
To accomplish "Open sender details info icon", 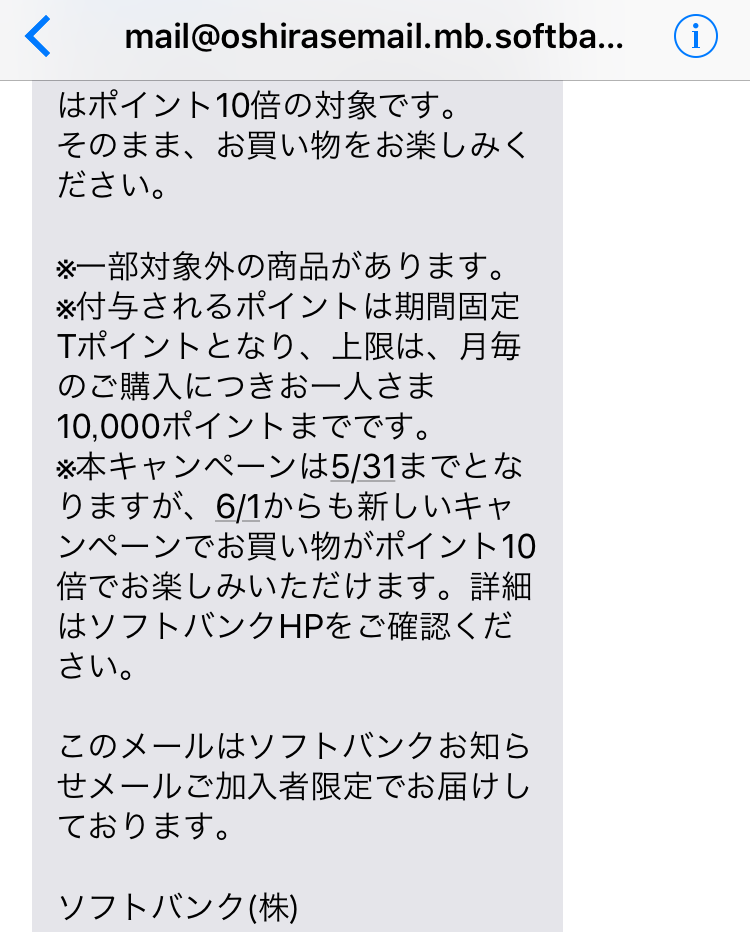I will [696, 38].
